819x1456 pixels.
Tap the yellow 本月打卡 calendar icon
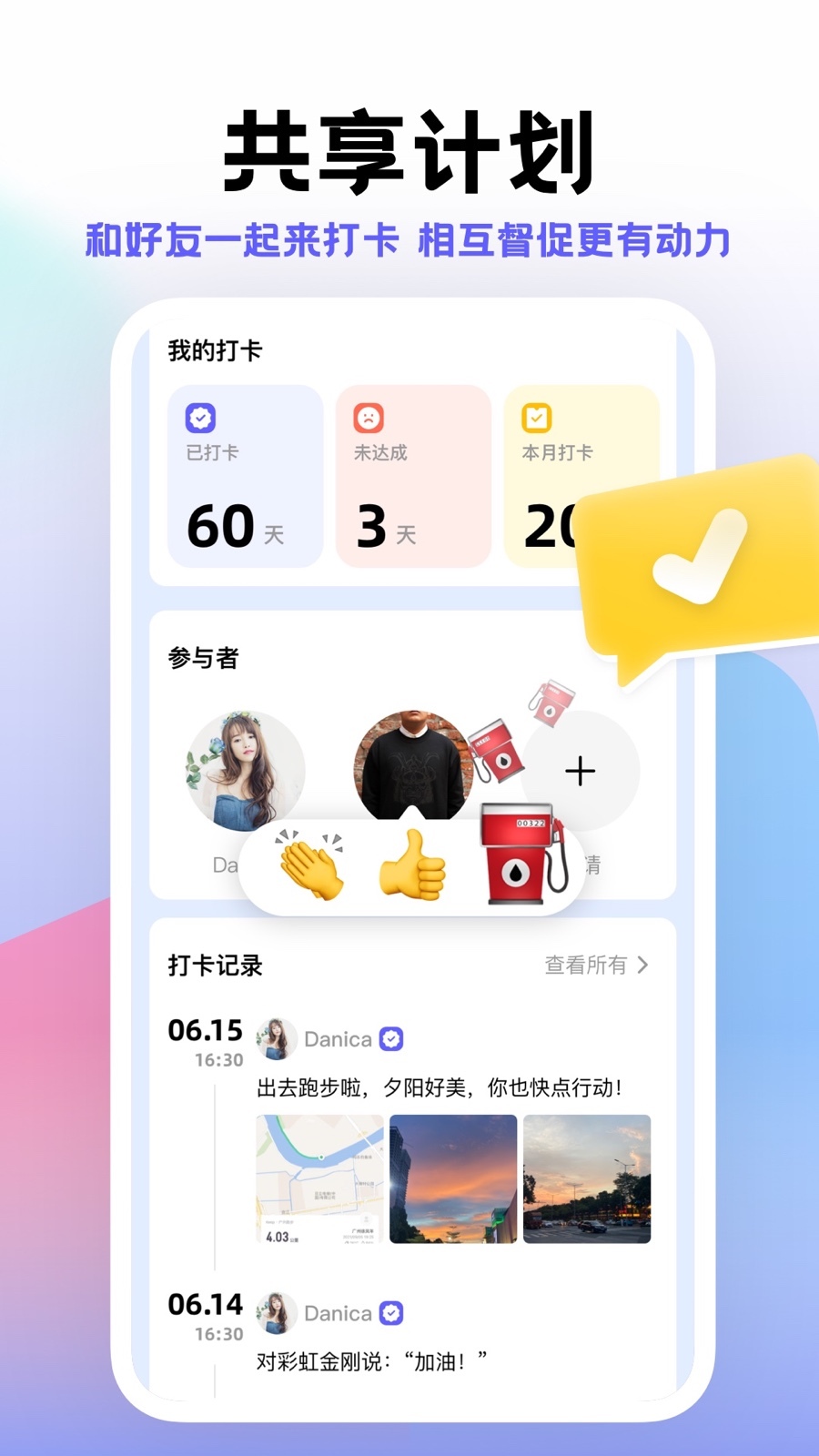(537, 420)
